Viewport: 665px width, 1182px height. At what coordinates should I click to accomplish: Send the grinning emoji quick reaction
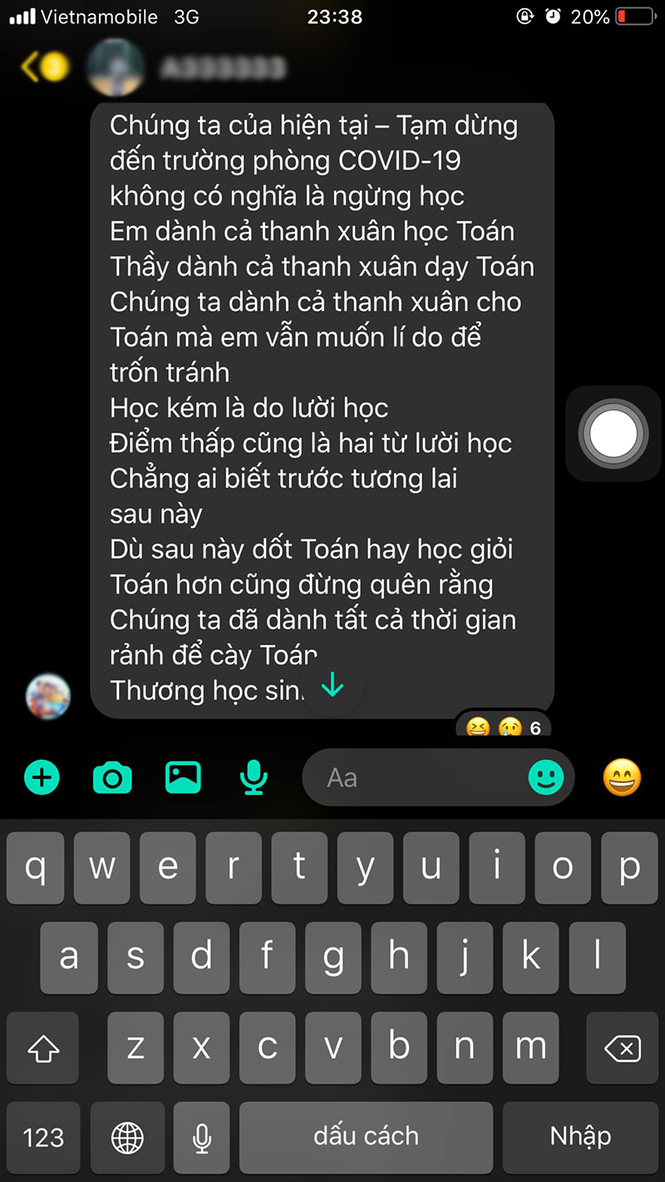pos(622,777)
